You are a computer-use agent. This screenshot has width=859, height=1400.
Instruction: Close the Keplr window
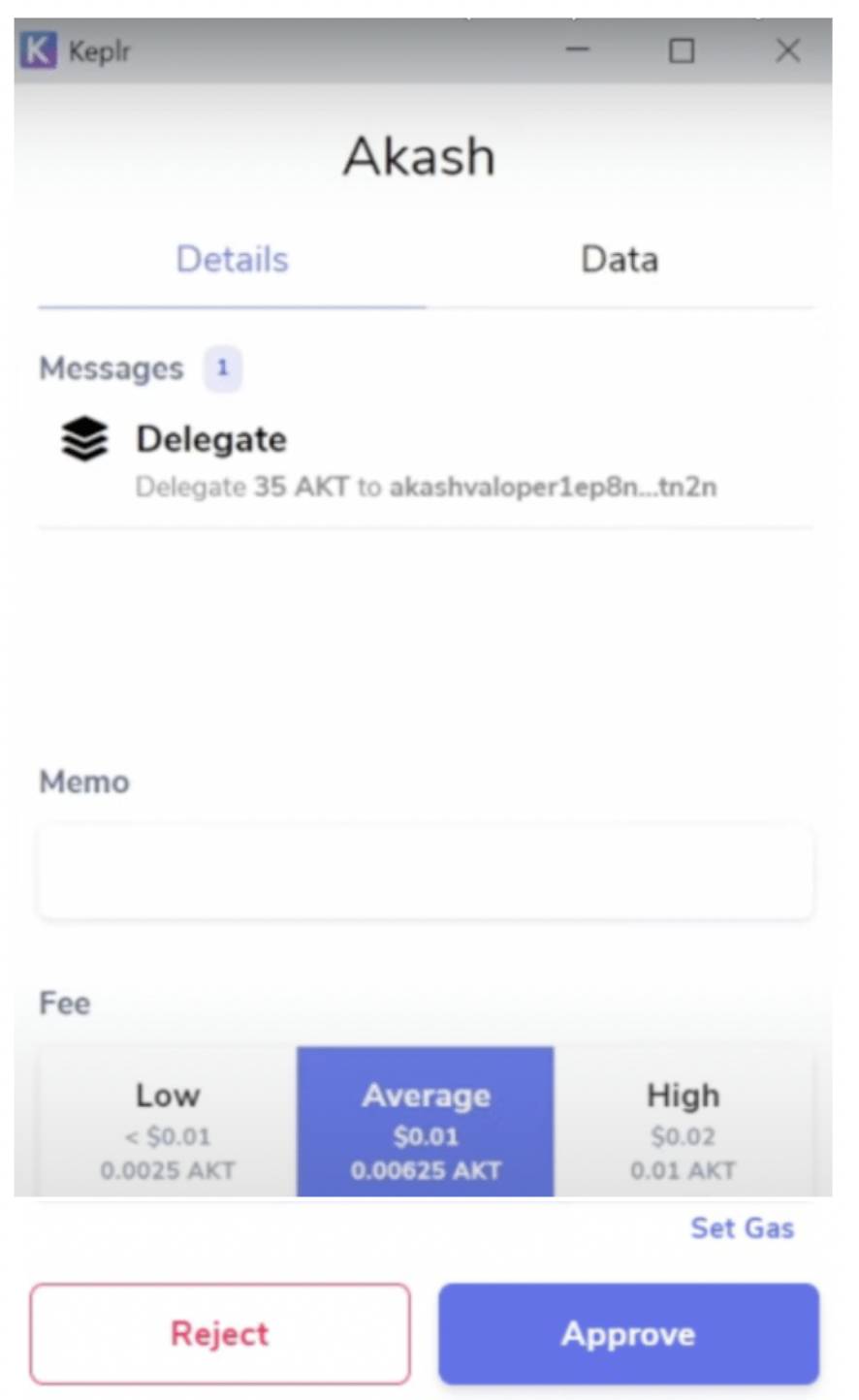click(x=787, y=50)
